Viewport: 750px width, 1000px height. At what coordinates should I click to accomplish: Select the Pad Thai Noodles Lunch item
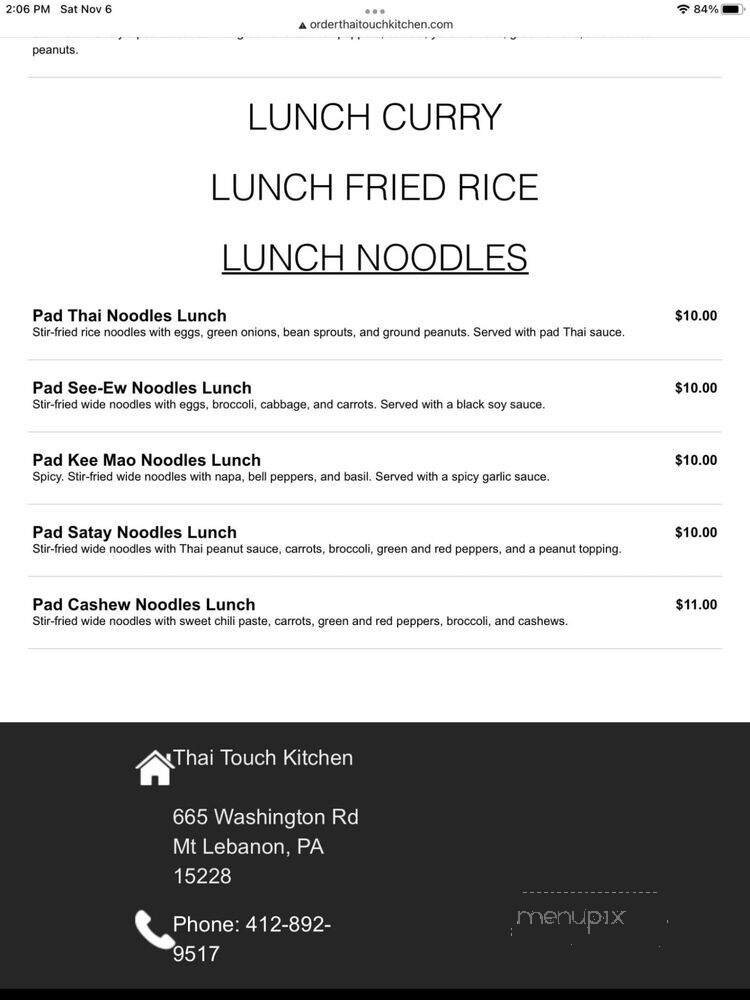tap(130, 315)
